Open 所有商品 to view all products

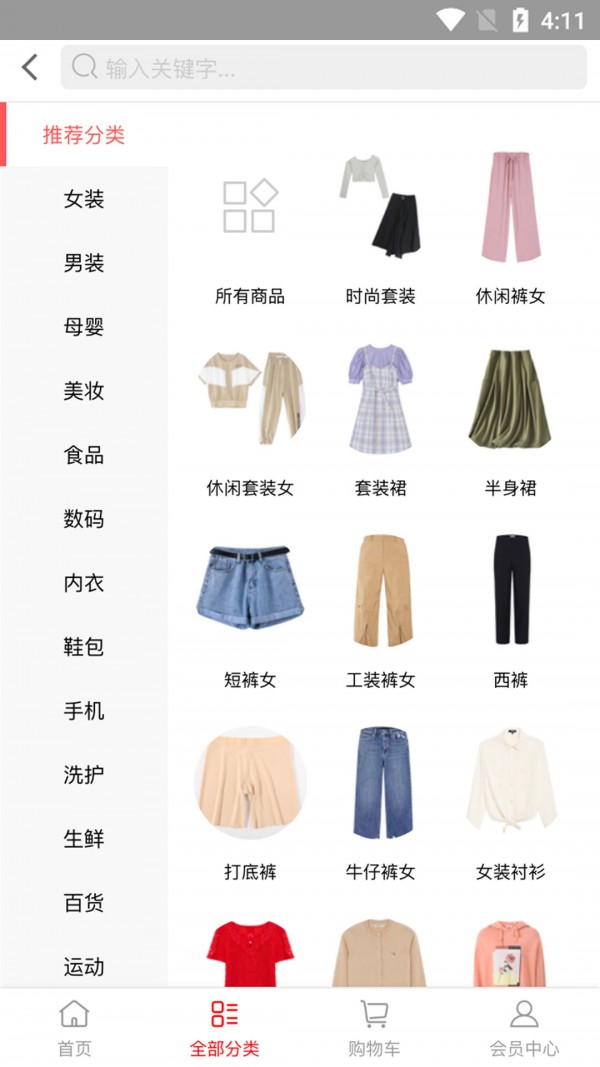coord(250,230)
